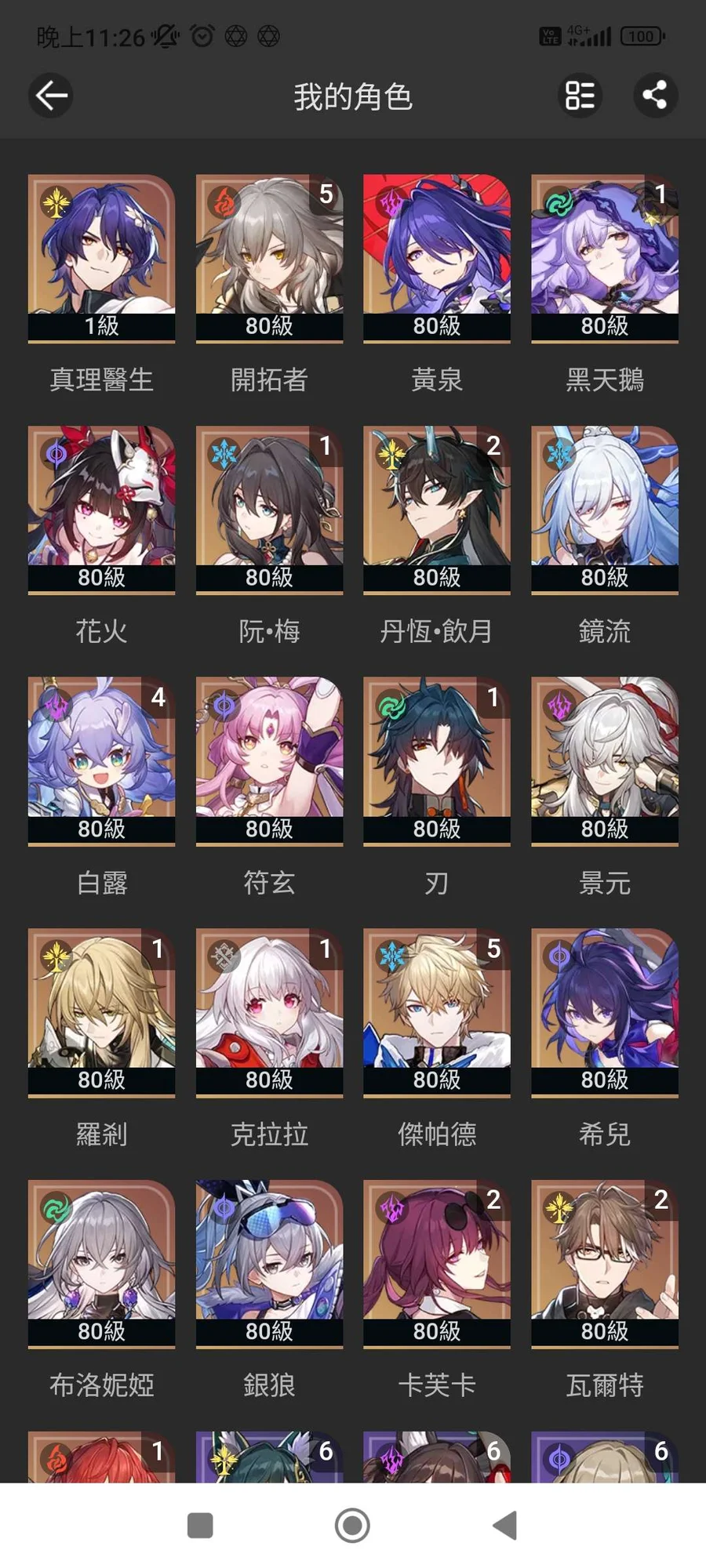This screenshot has height=1568, width=706.
Task: Open 克拉拉 character card
Action: click(x=269, y=1011)
